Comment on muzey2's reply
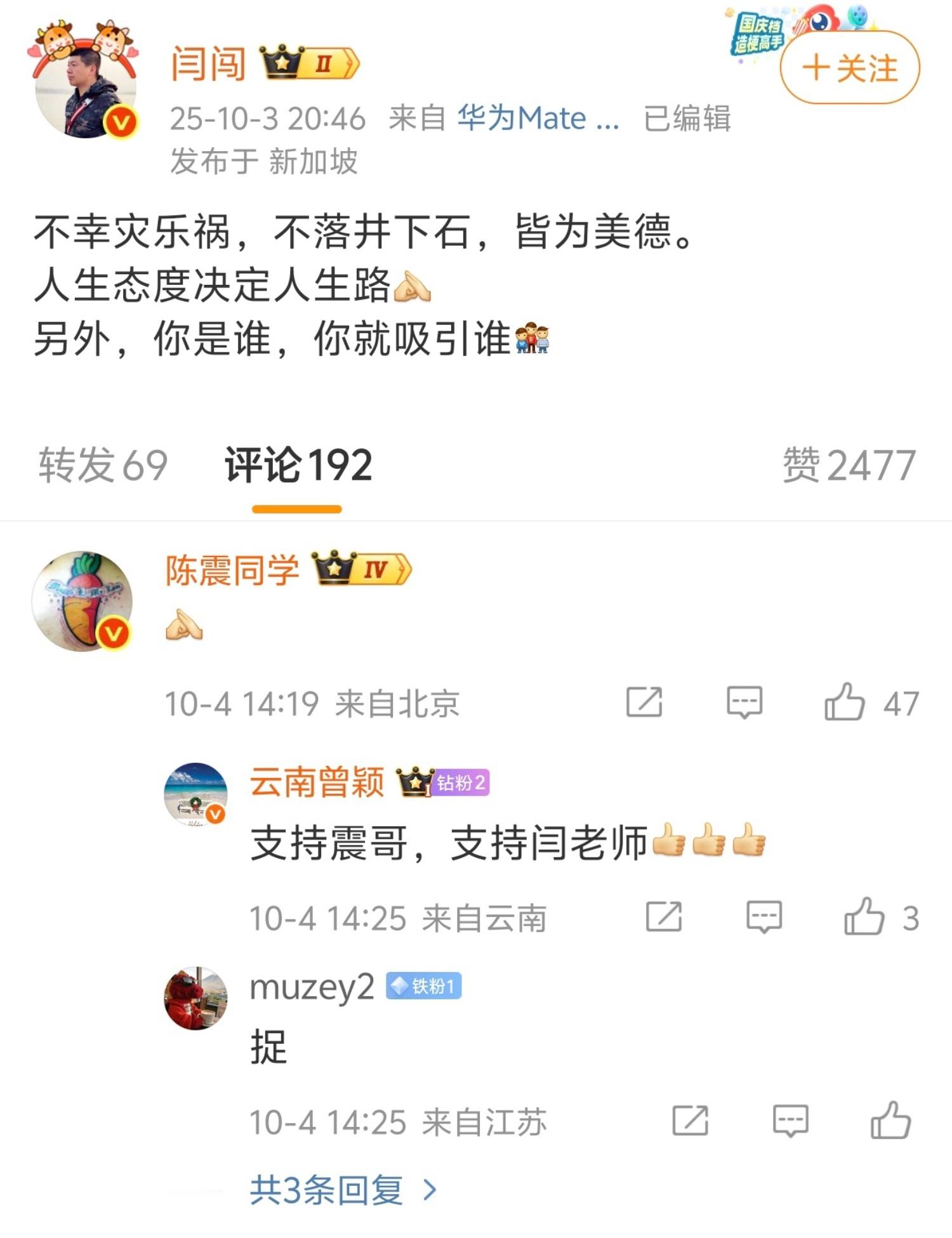 coord(790,1121)
